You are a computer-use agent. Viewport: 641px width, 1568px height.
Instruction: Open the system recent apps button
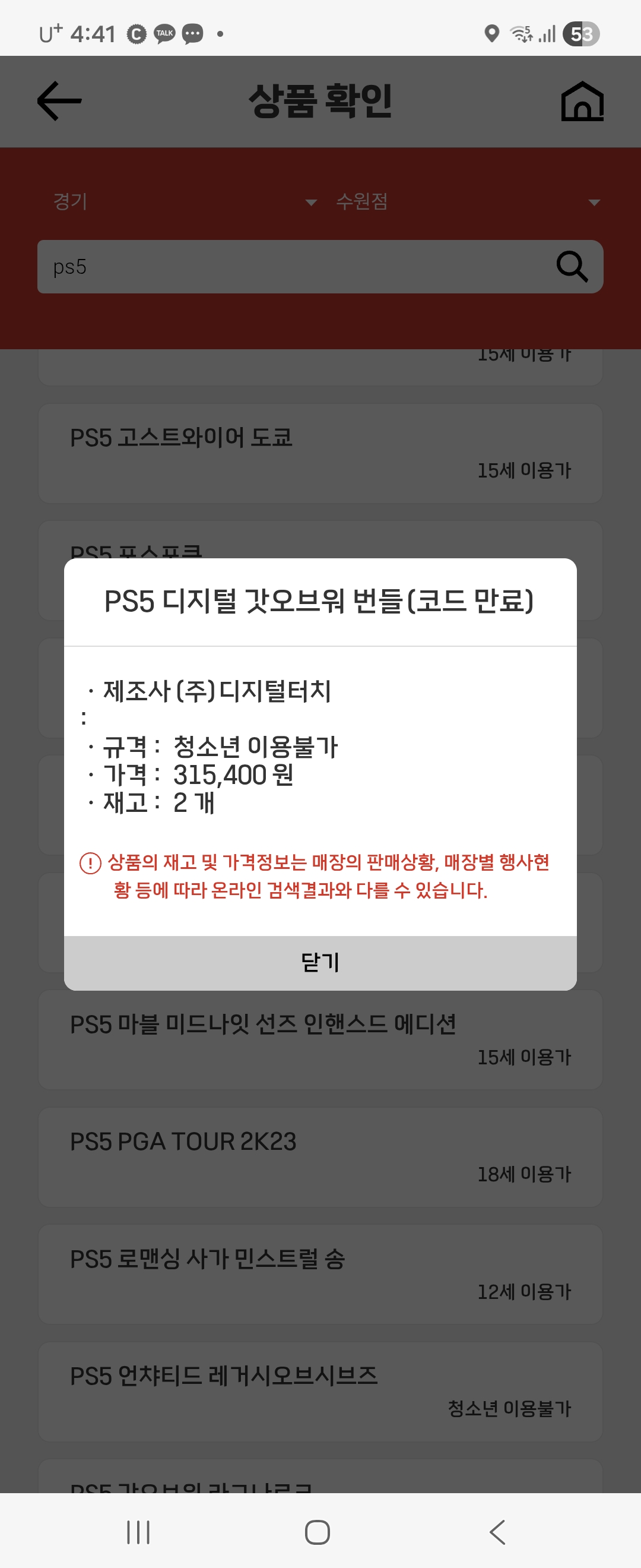point(138,1532)
